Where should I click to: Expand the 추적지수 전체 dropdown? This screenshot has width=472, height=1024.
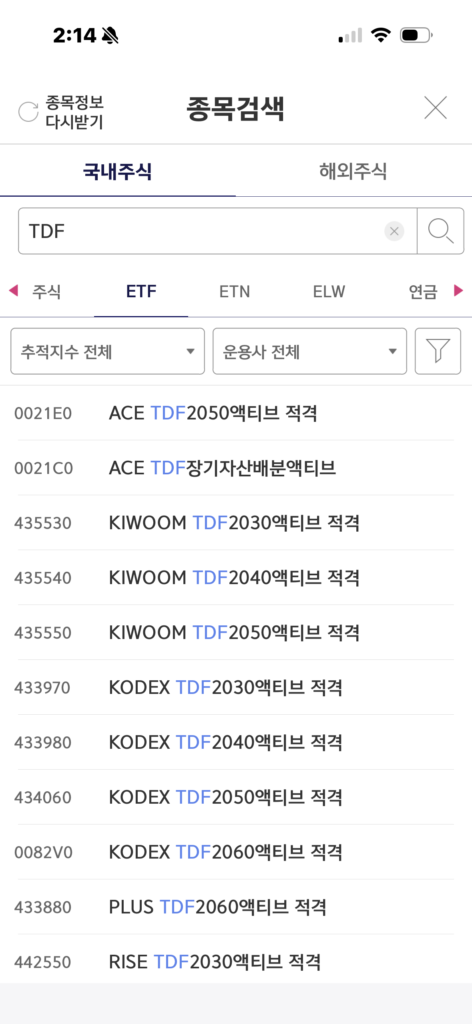108,351
